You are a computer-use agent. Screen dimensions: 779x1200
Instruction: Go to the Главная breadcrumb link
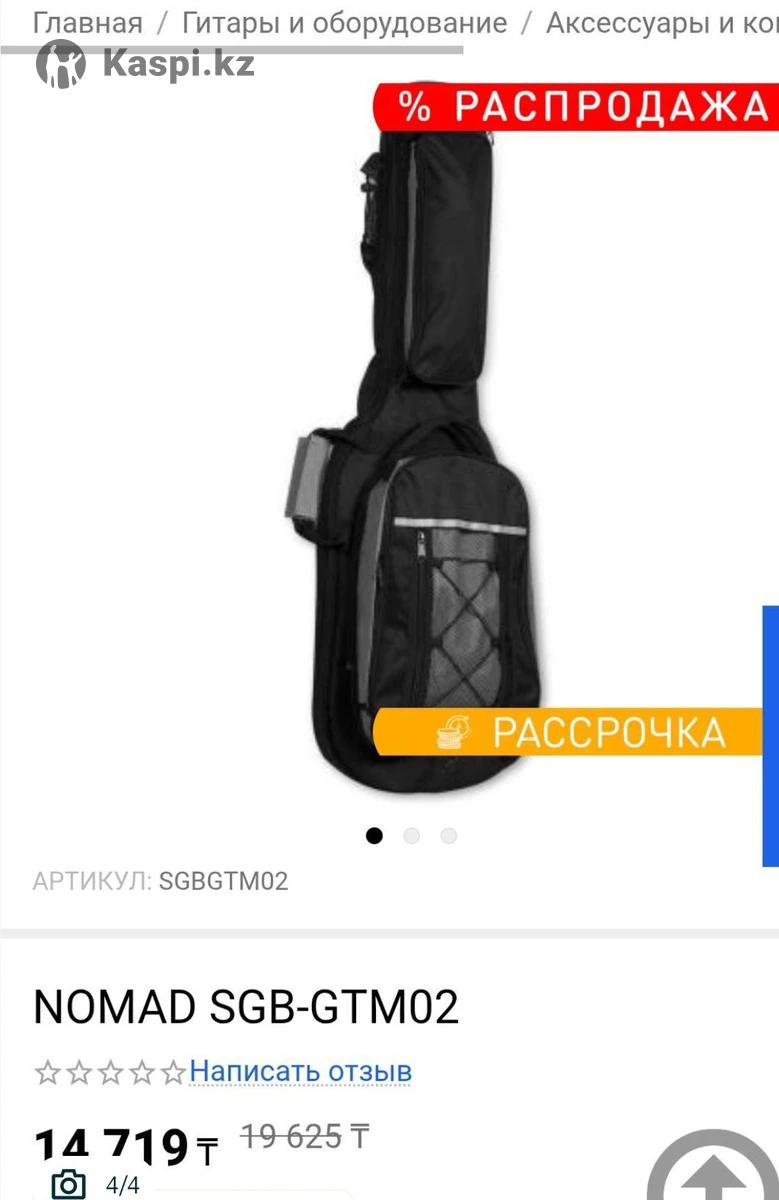coord(88,23)
